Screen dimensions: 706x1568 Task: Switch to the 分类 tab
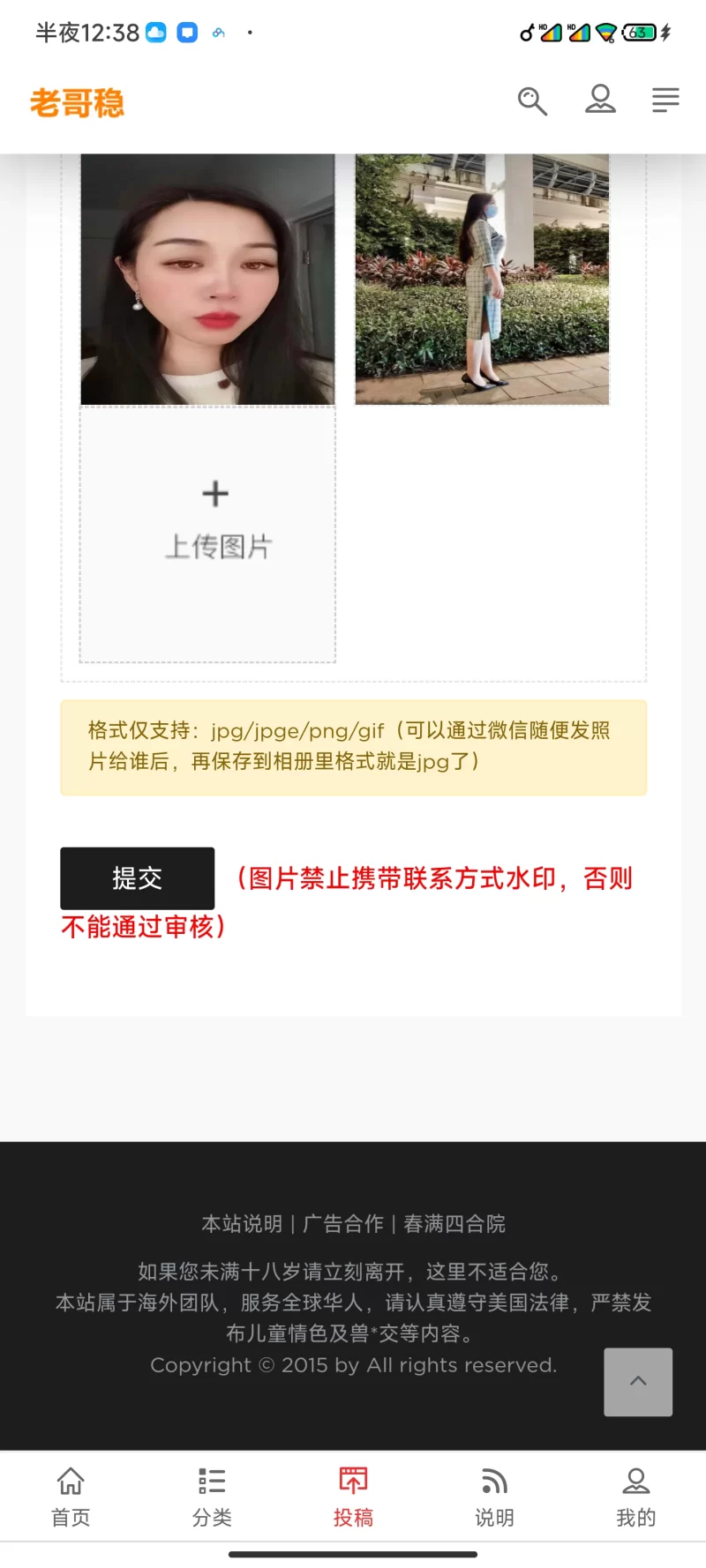(212, 1497)
